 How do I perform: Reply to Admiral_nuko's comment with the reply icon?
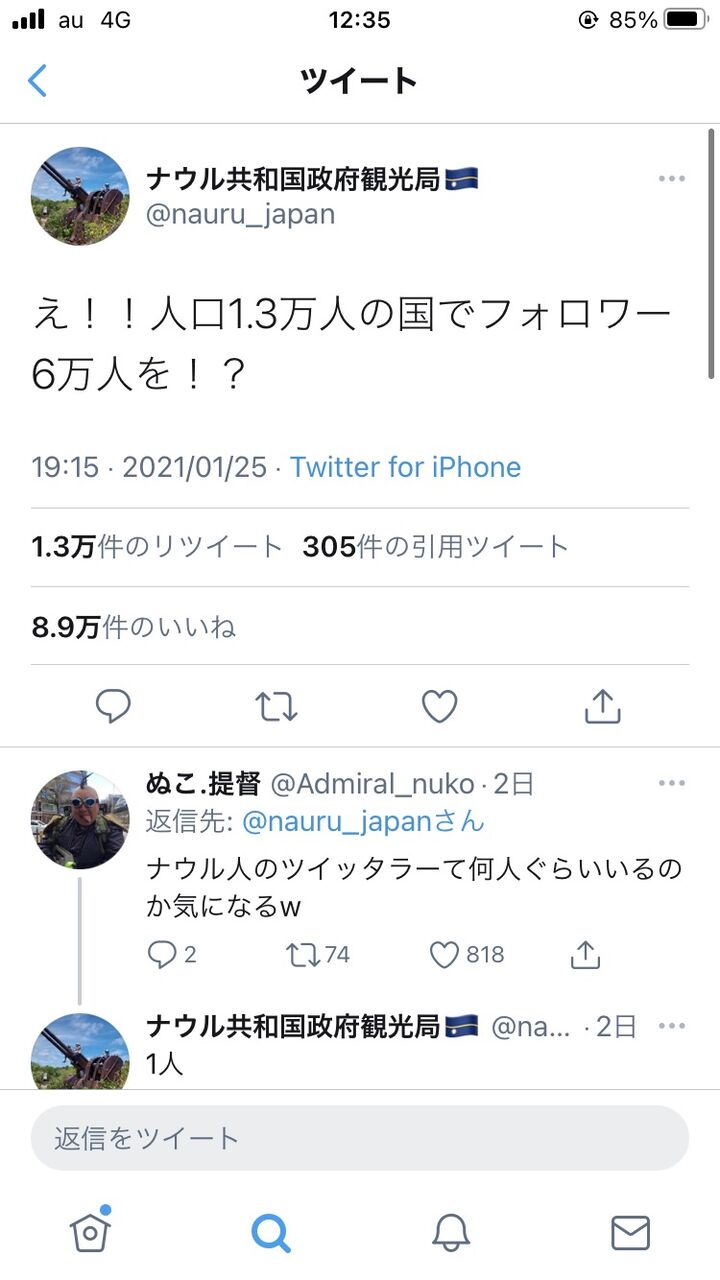coord(162,954)
